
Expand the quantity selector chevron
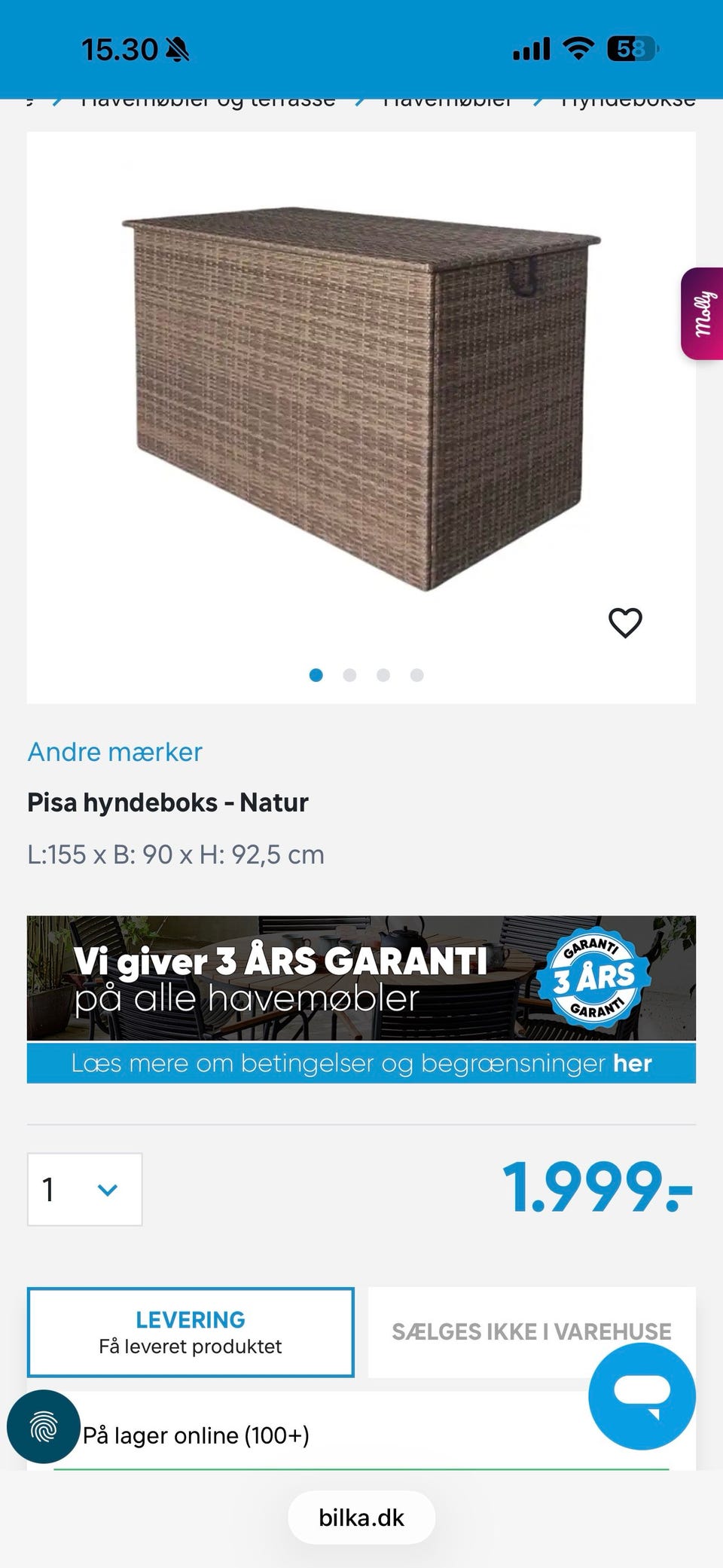click(x=107, y=1191)
